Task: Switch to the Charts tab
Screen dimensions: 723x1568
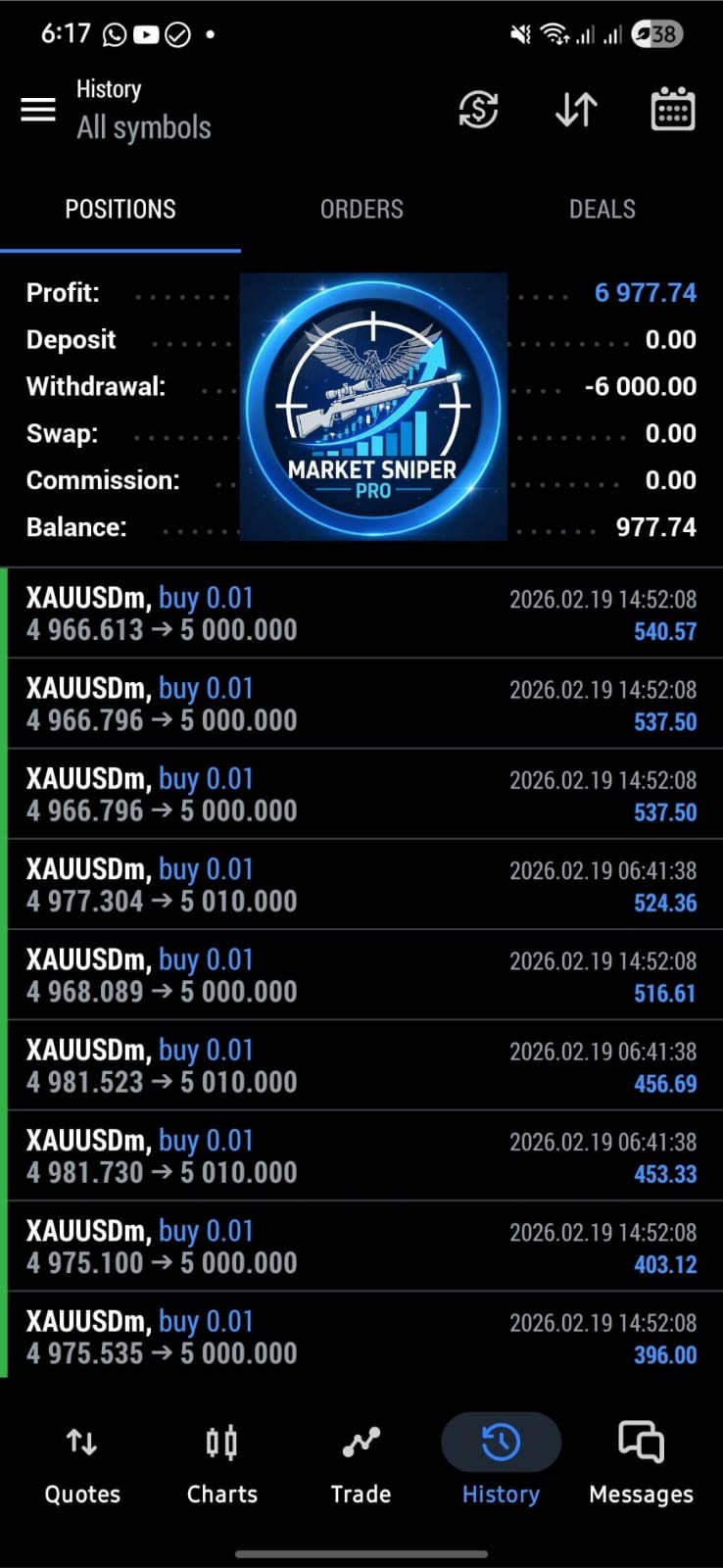Action: click(x=222, y=1464)
